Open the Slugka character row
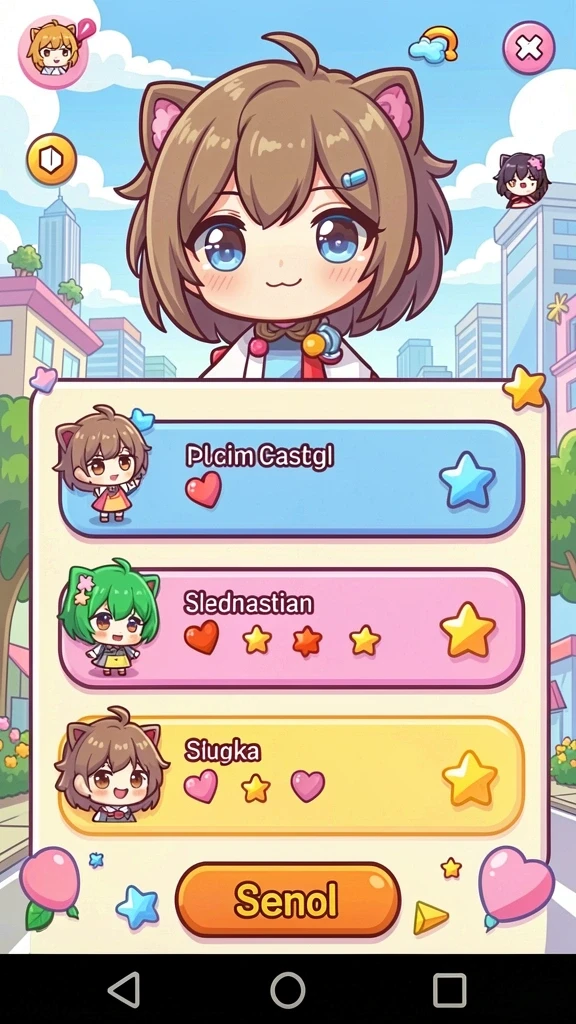 pos(291,776)
